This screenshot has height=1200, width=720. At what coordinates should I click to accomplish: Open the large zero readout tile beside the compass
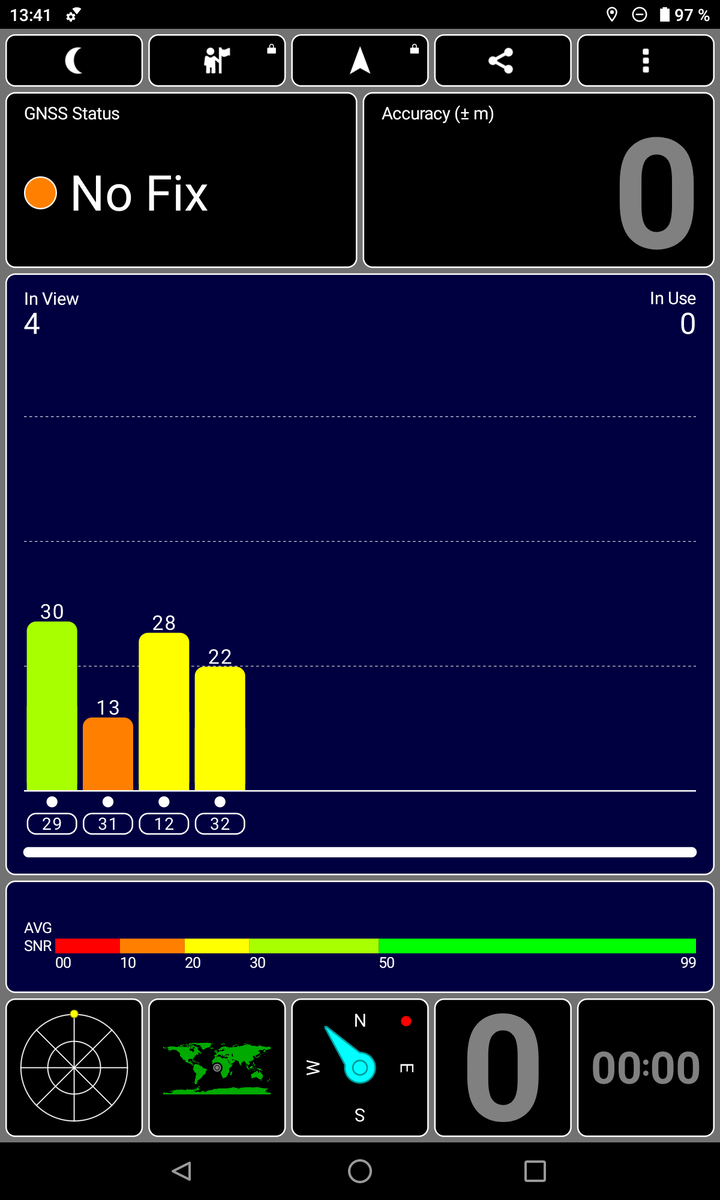pyautogui.click(x=502, y=1067)
